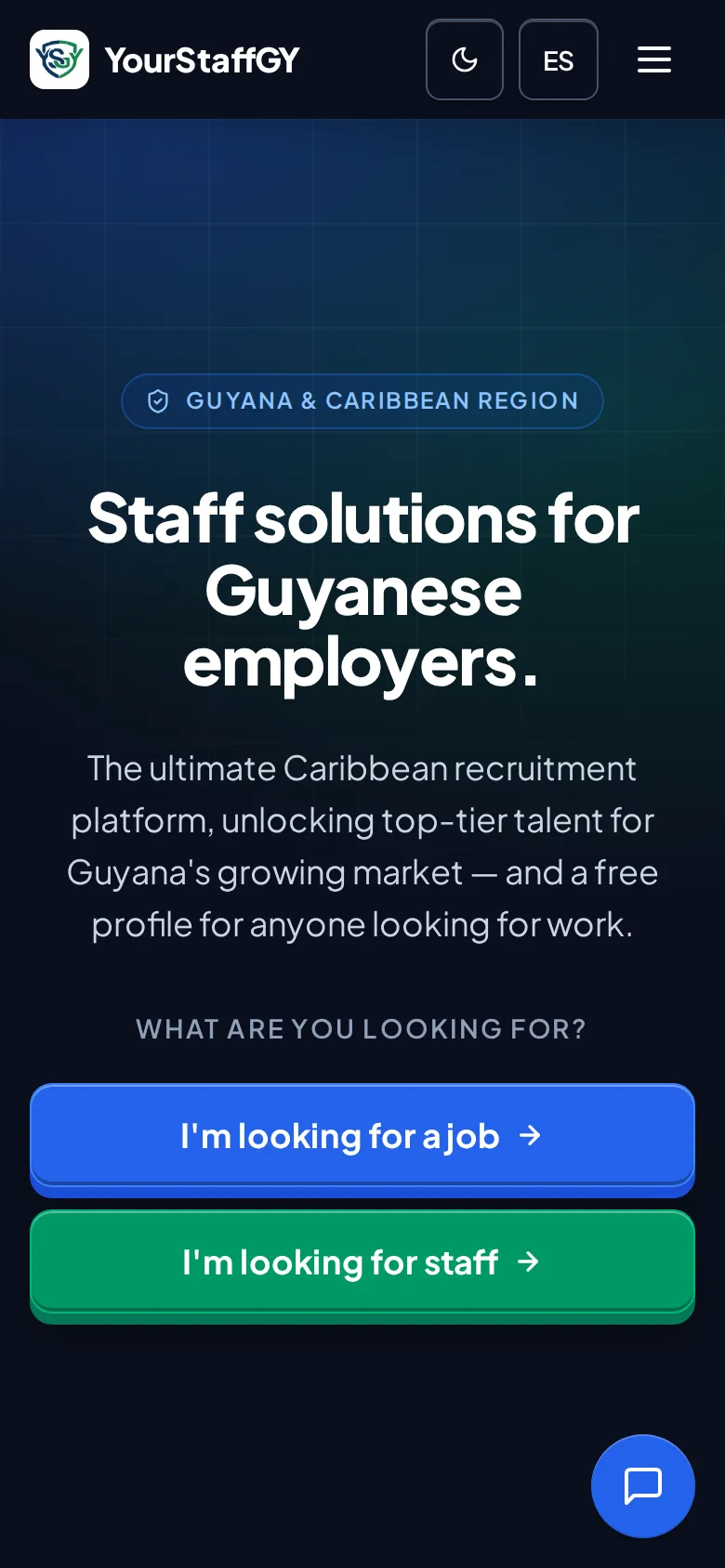The height and width of the screenshot is (1568, 725).
Task: Open the chat bubble widget
Action: point(643,1486)
